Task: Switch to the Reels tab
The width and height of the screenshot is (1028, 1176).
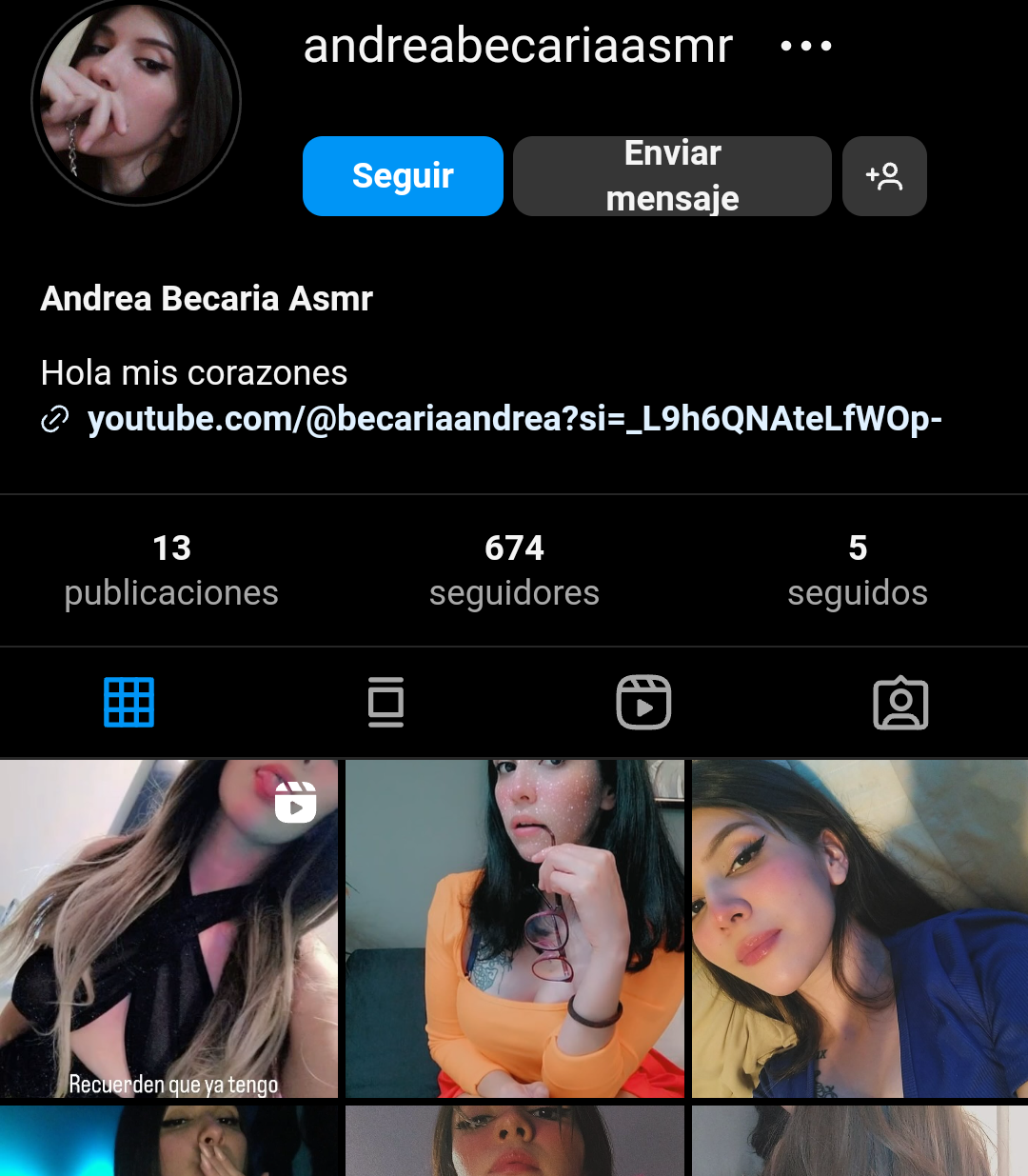Action: click(643, 703)
